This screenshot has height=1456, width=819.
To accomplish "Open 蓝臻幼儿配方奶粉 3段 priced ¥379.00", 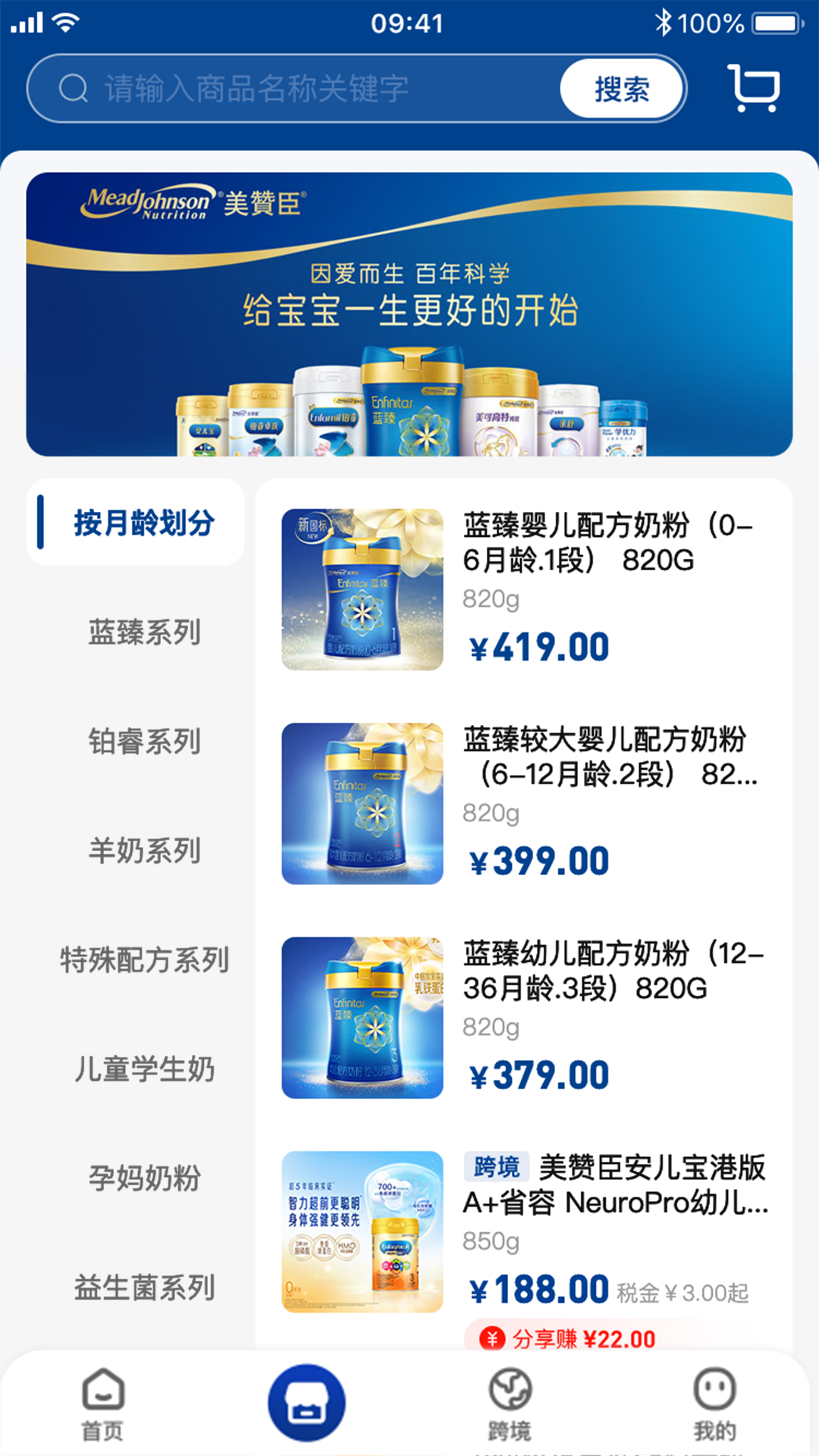I will (x=523, y=1018).
